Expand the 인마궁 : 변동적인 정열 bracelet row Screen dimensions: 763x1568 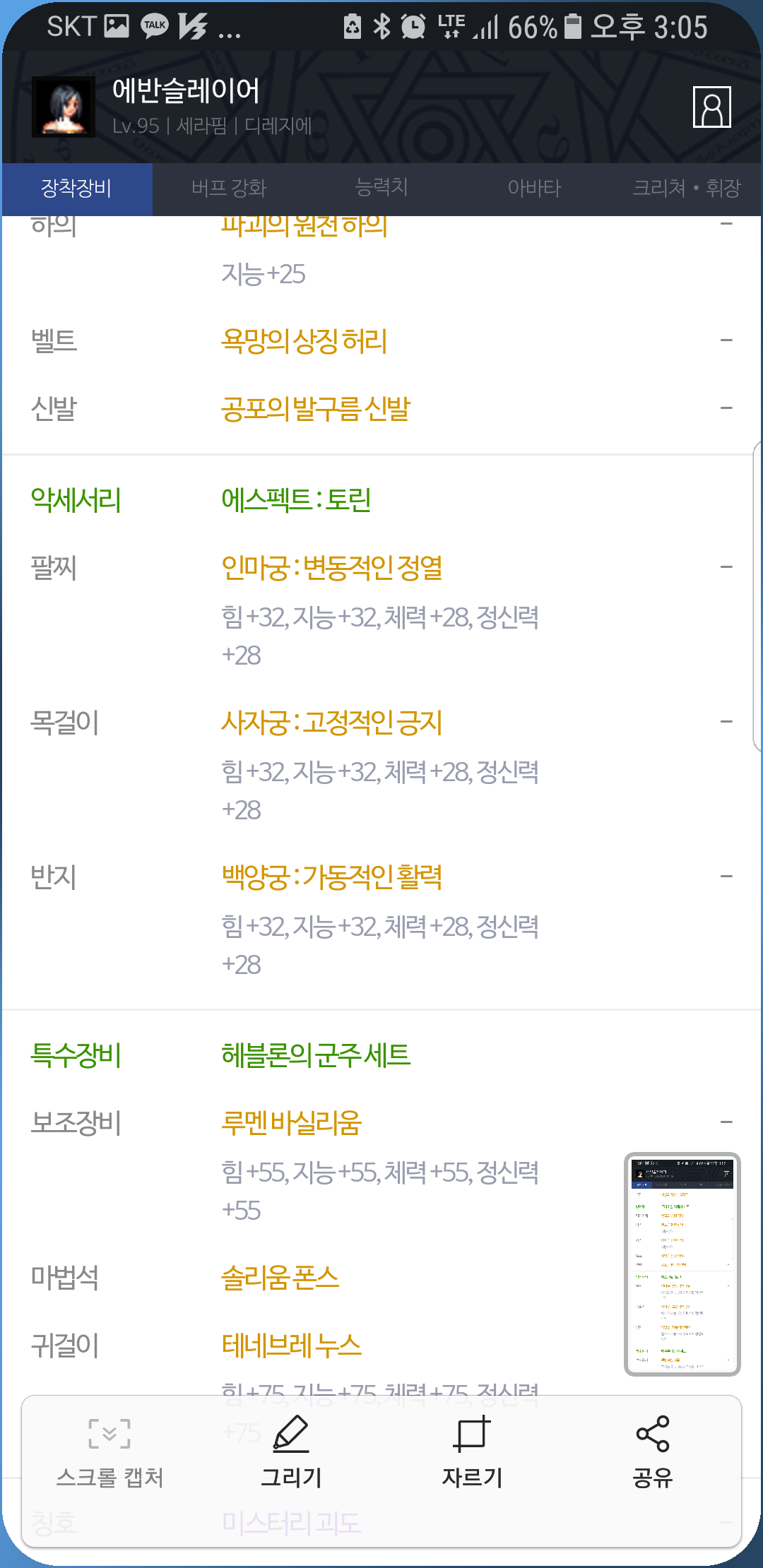[726, 567]
